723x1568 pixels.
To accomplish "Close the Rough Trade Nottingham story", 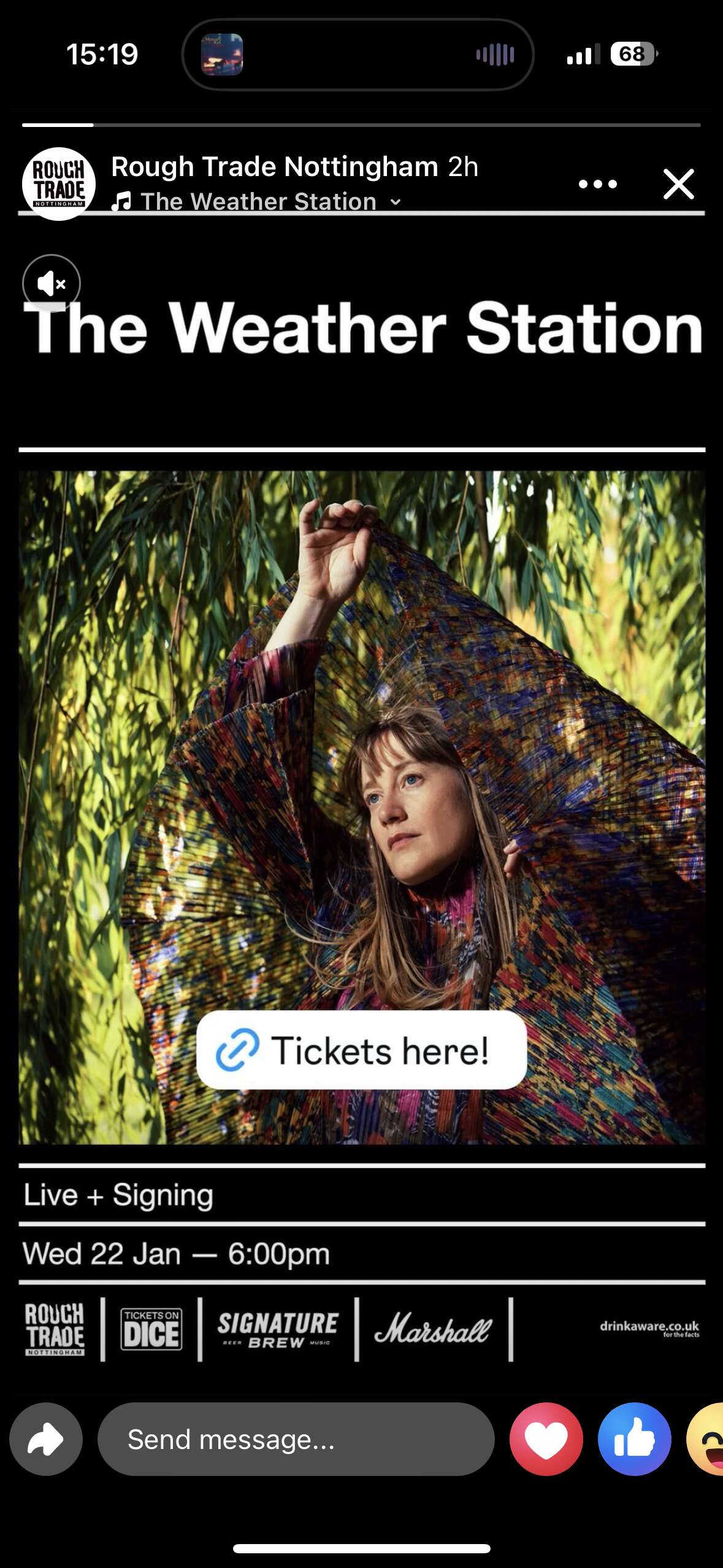I will tap(678, 184).
